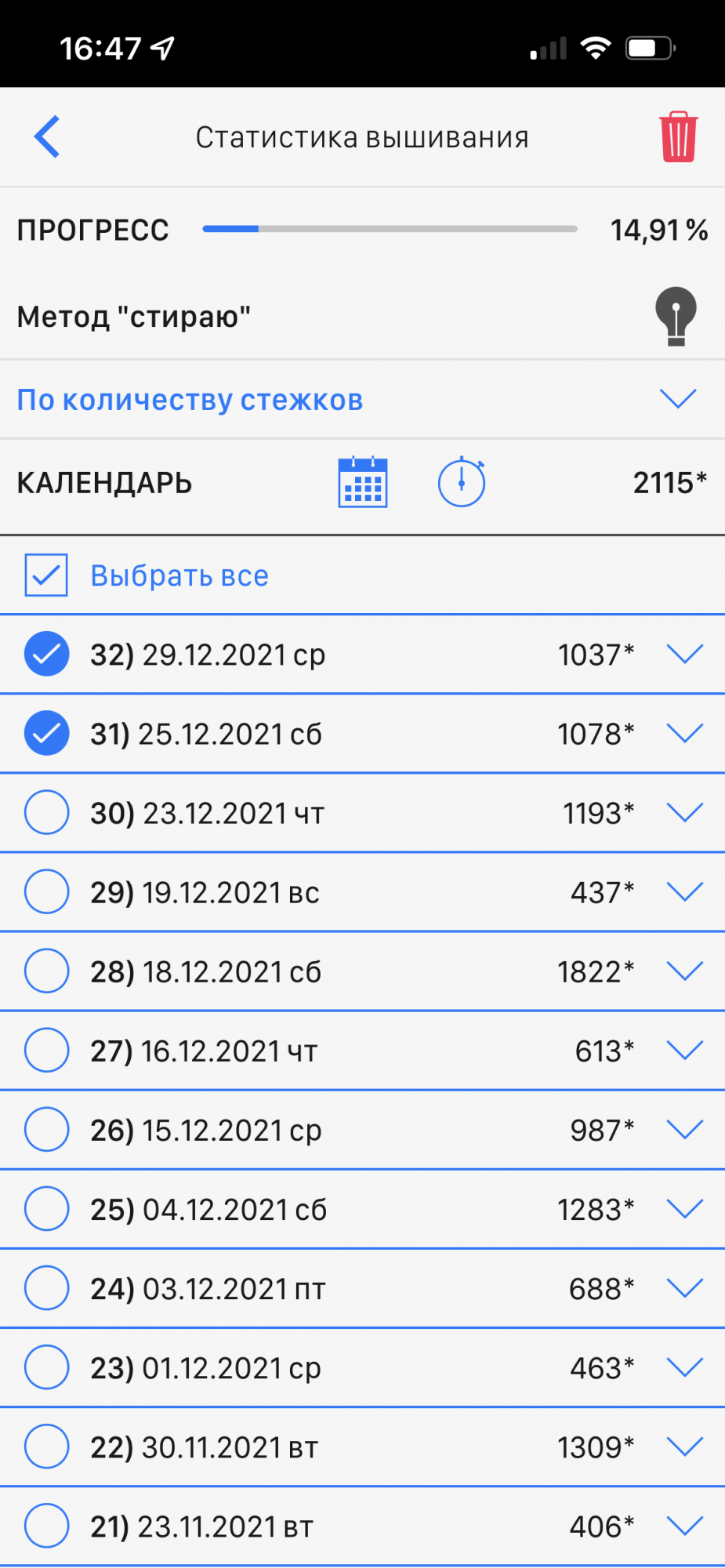Screen dimensions: 725x1568
Task: Expand the 21) 23.11.2021 entry chevron
Action: [684, 1526]
